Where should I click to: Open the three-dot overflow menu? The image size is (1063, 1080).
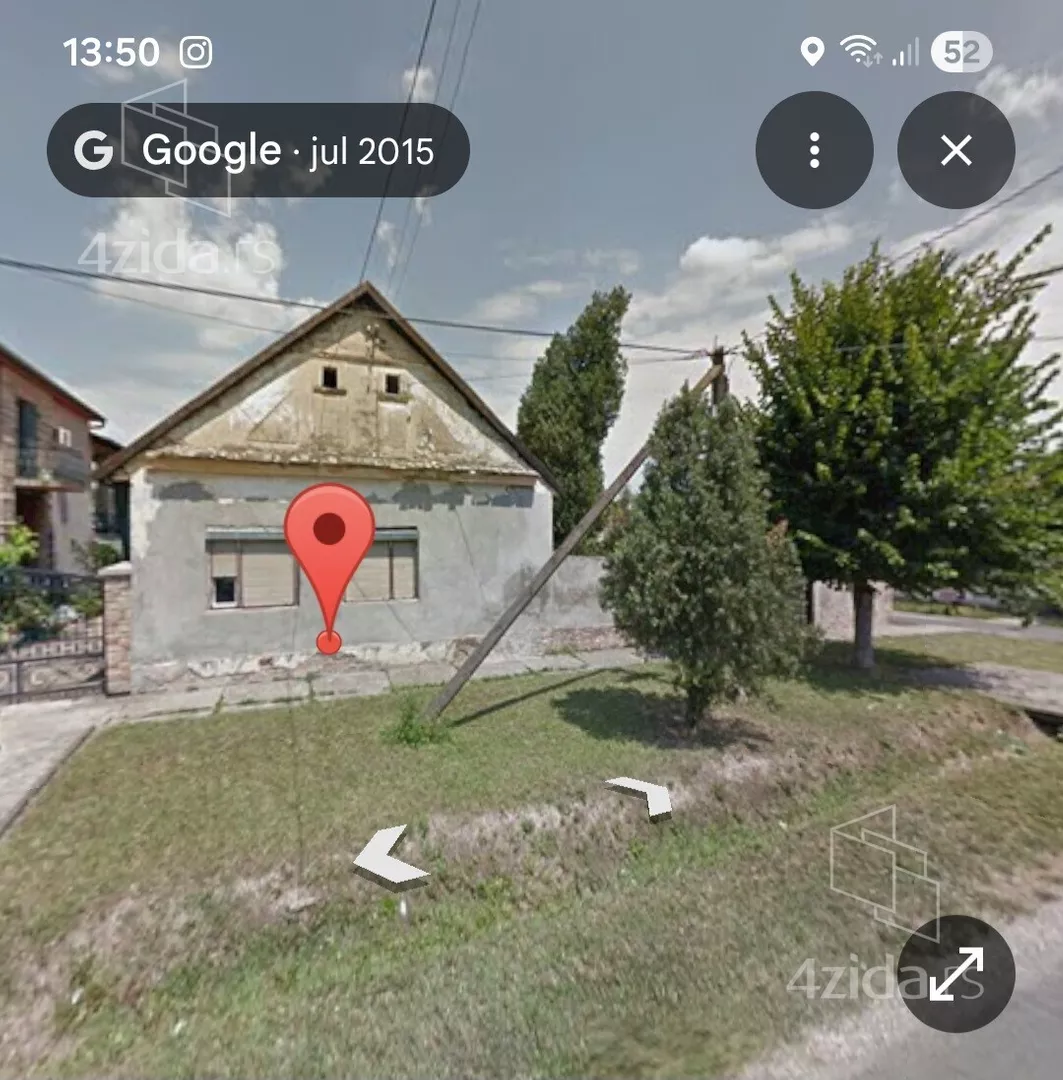coord(814,150)
